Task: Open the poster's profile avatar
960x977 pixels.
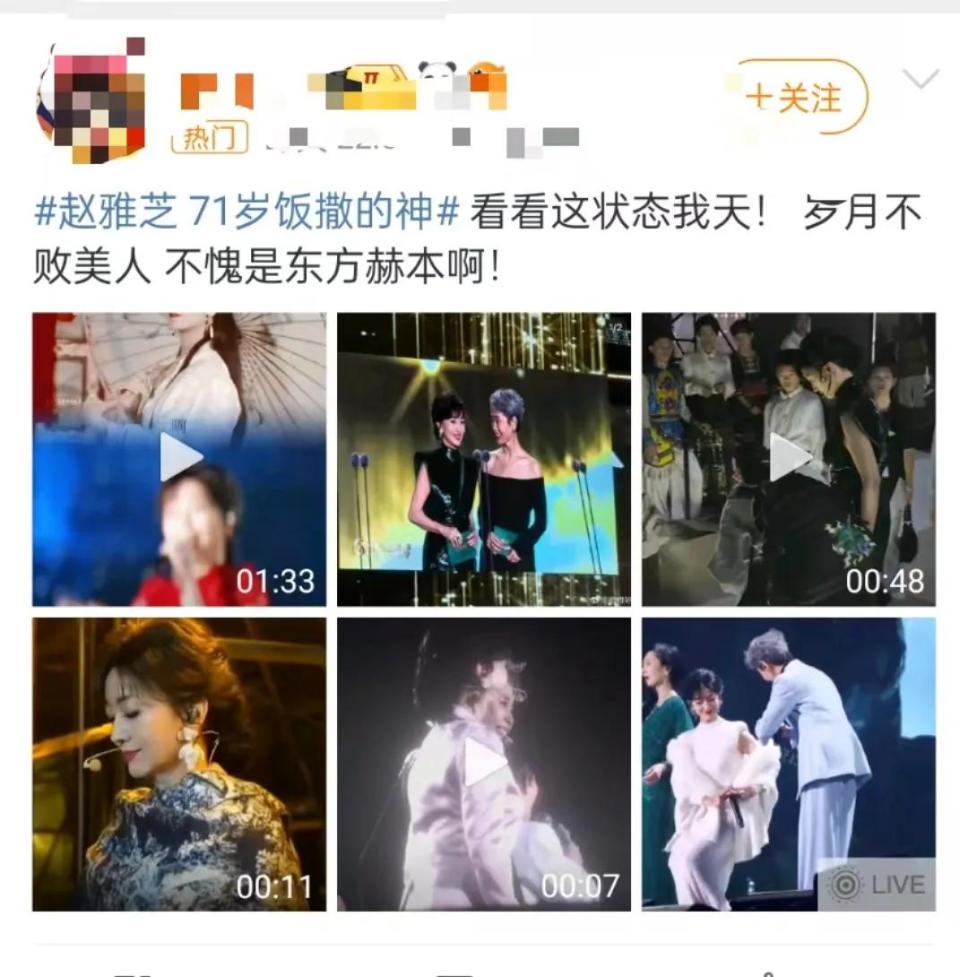Action: [x=92, y=99]
